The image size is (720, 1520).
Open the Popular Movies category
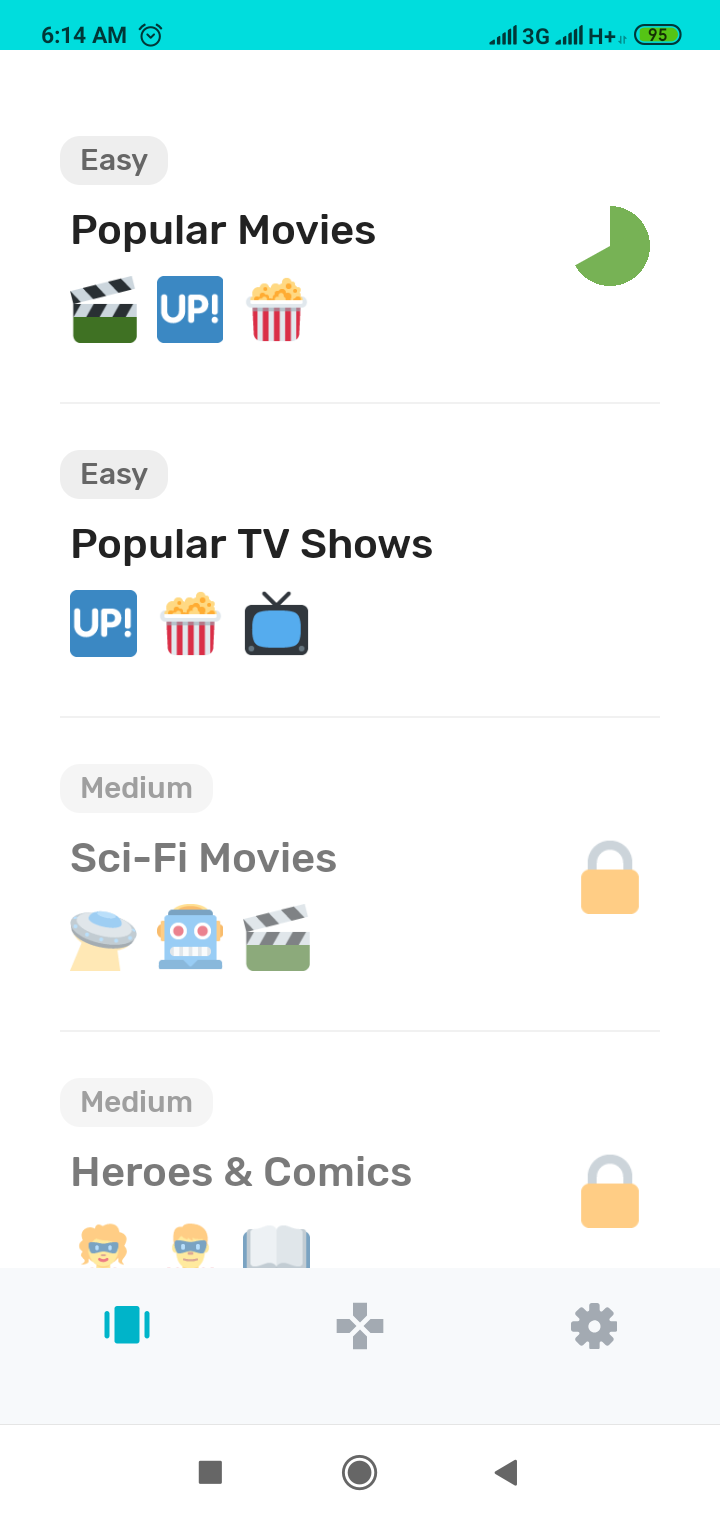[x=222, y=230]
